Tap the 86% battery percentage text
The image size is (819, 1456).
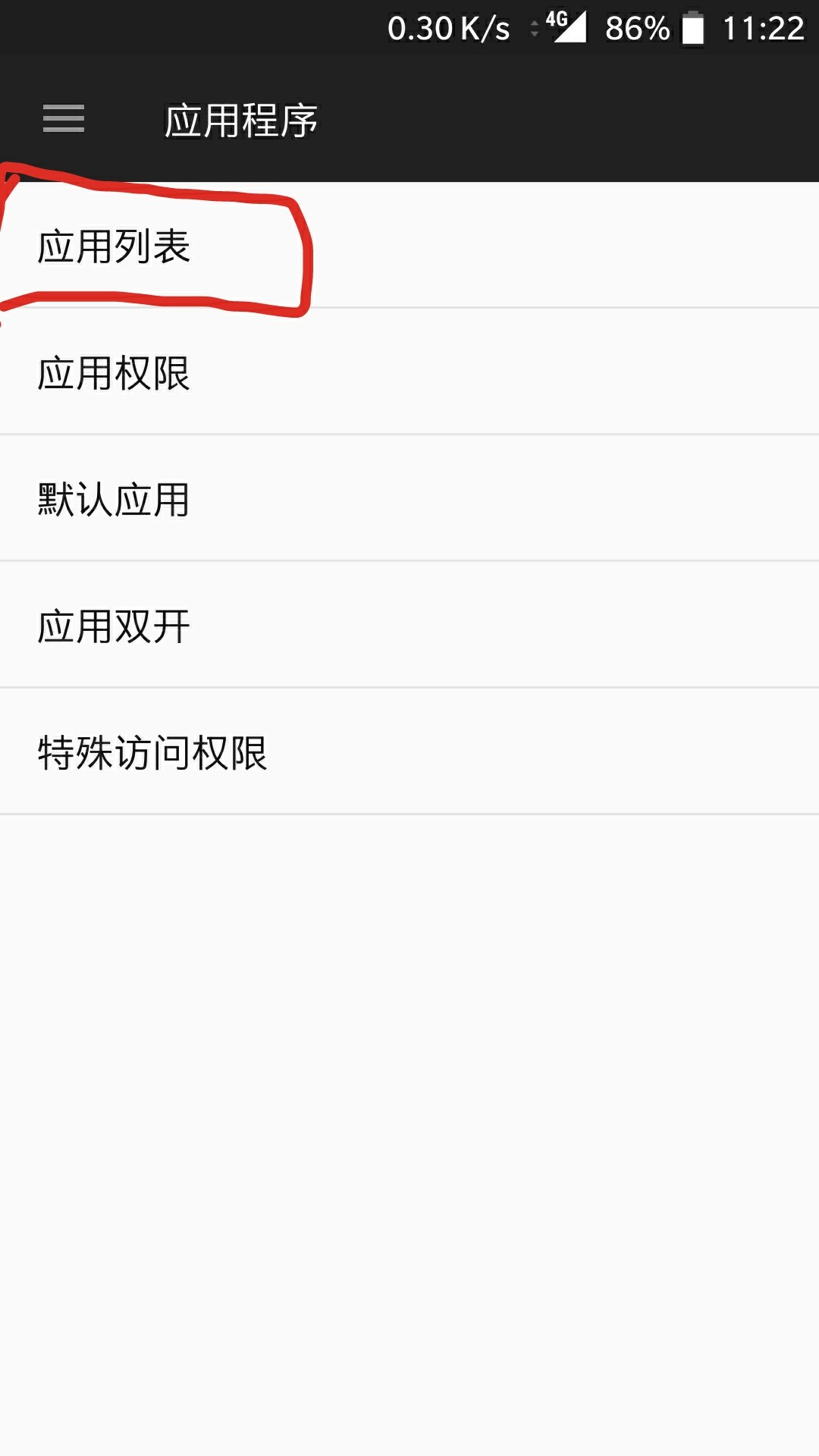(x=637, y=29)
